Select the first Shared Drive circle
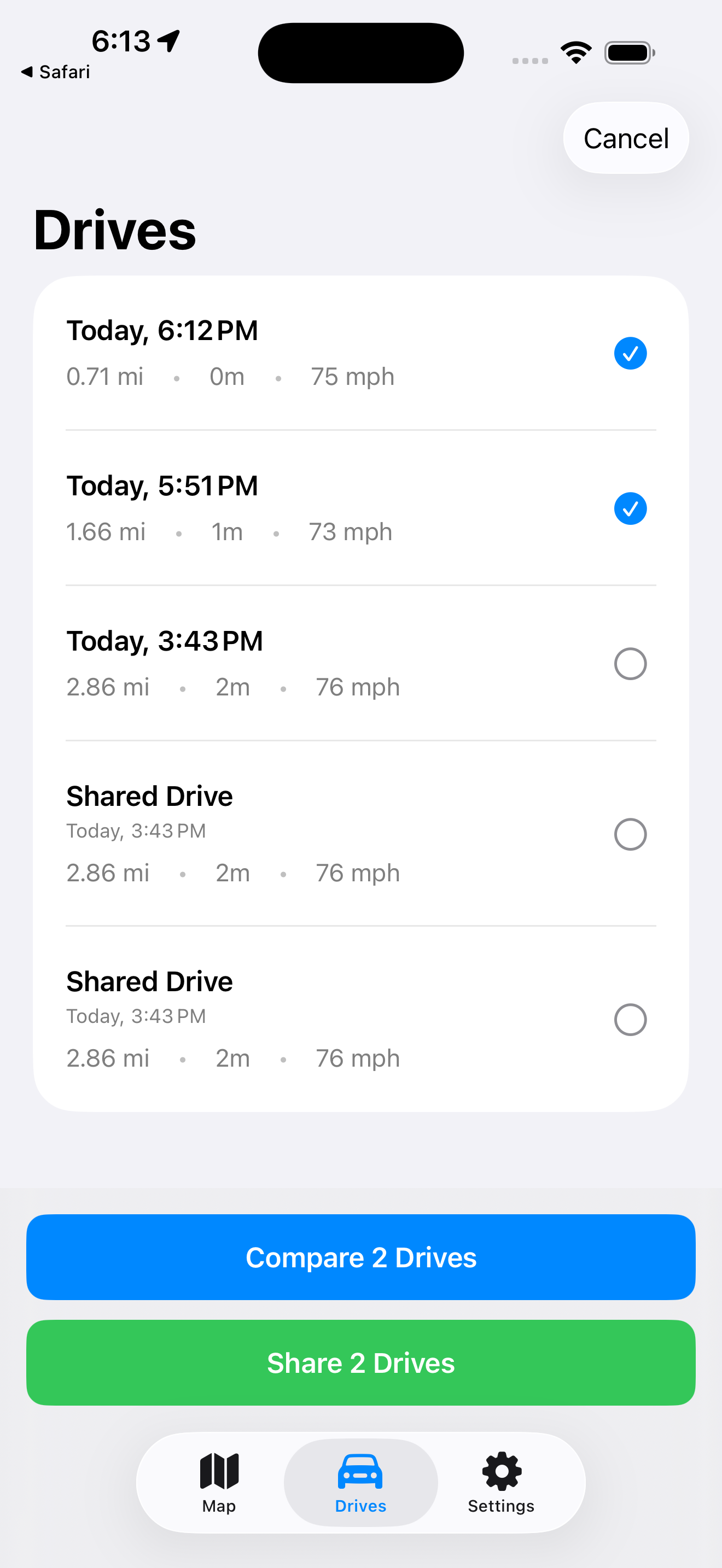Viewport: 722px width, 1568px height. click(x=630, y=834)
